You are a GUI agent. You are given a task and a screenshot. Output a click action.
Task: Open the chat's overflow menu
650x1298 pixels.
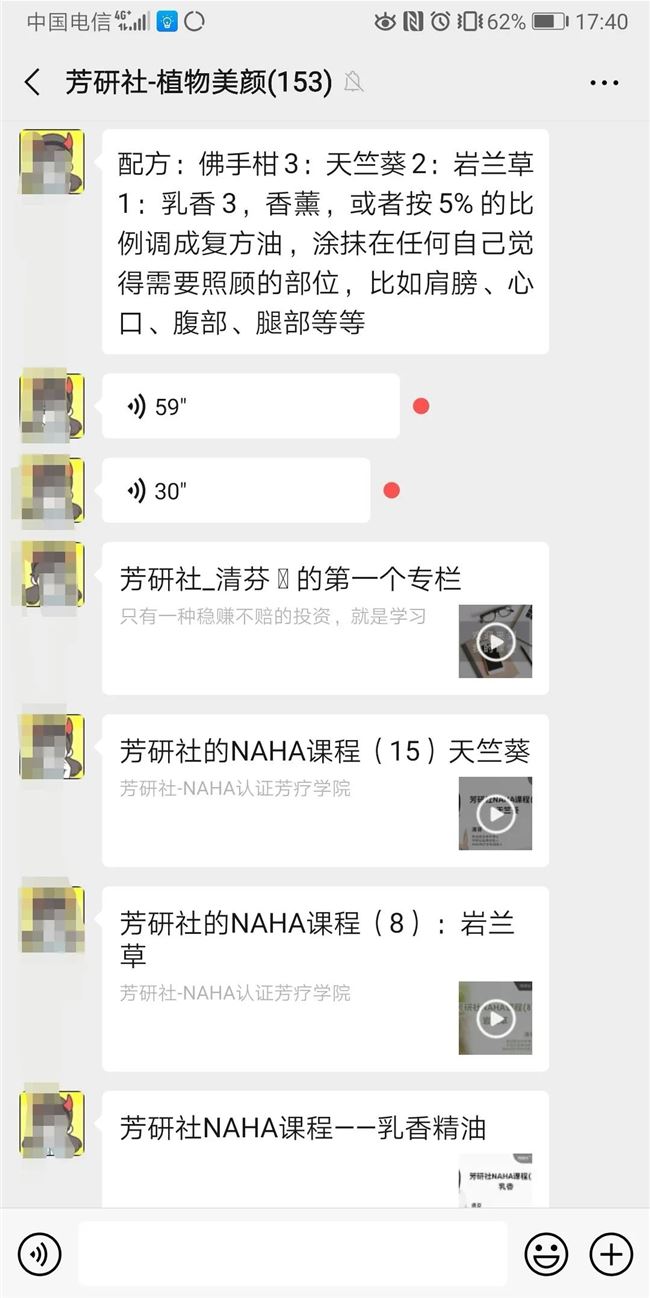point(604,82)
